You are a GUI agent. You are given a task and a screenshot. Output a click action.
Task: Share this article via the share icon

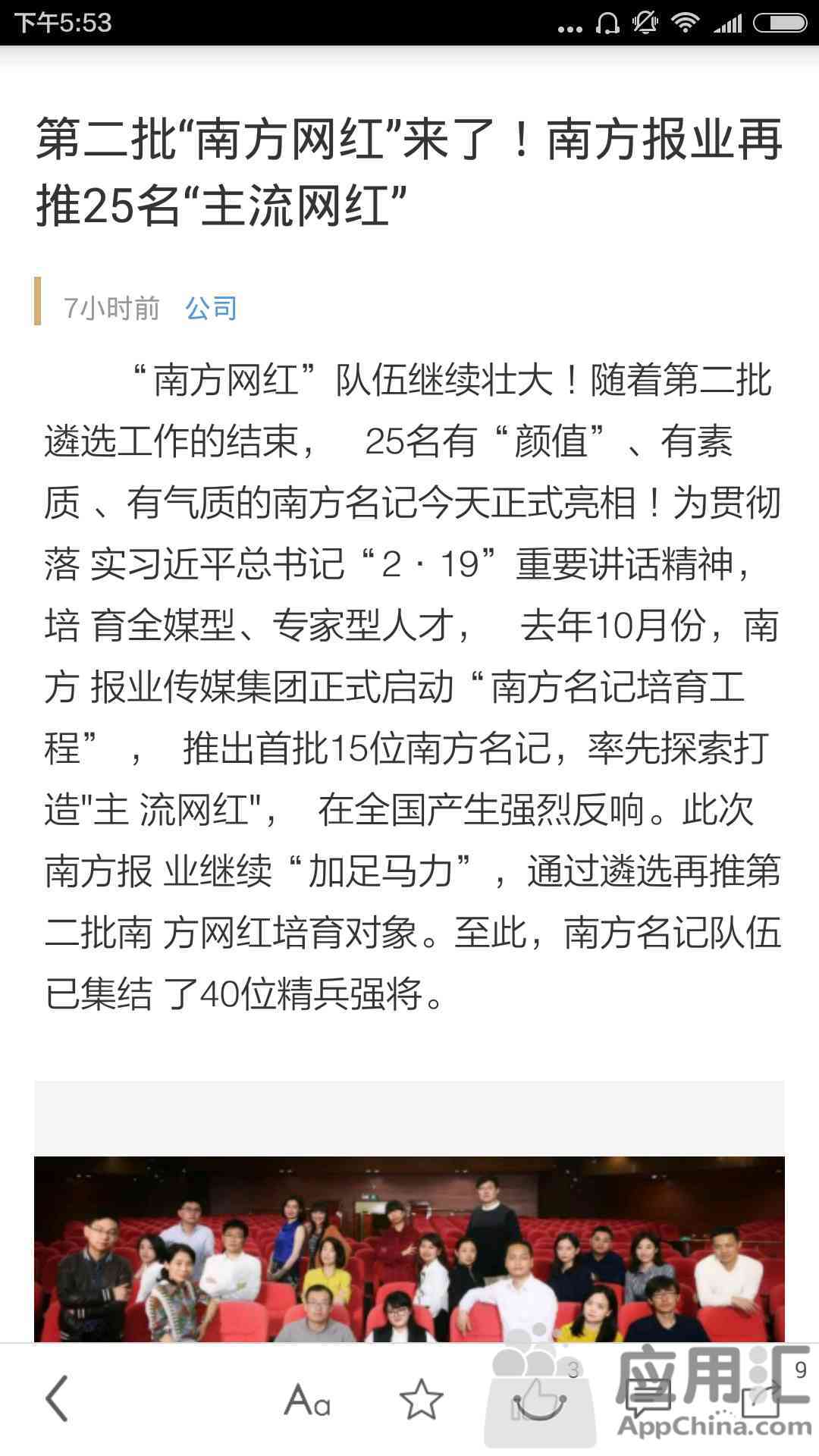click(762, 1399)
